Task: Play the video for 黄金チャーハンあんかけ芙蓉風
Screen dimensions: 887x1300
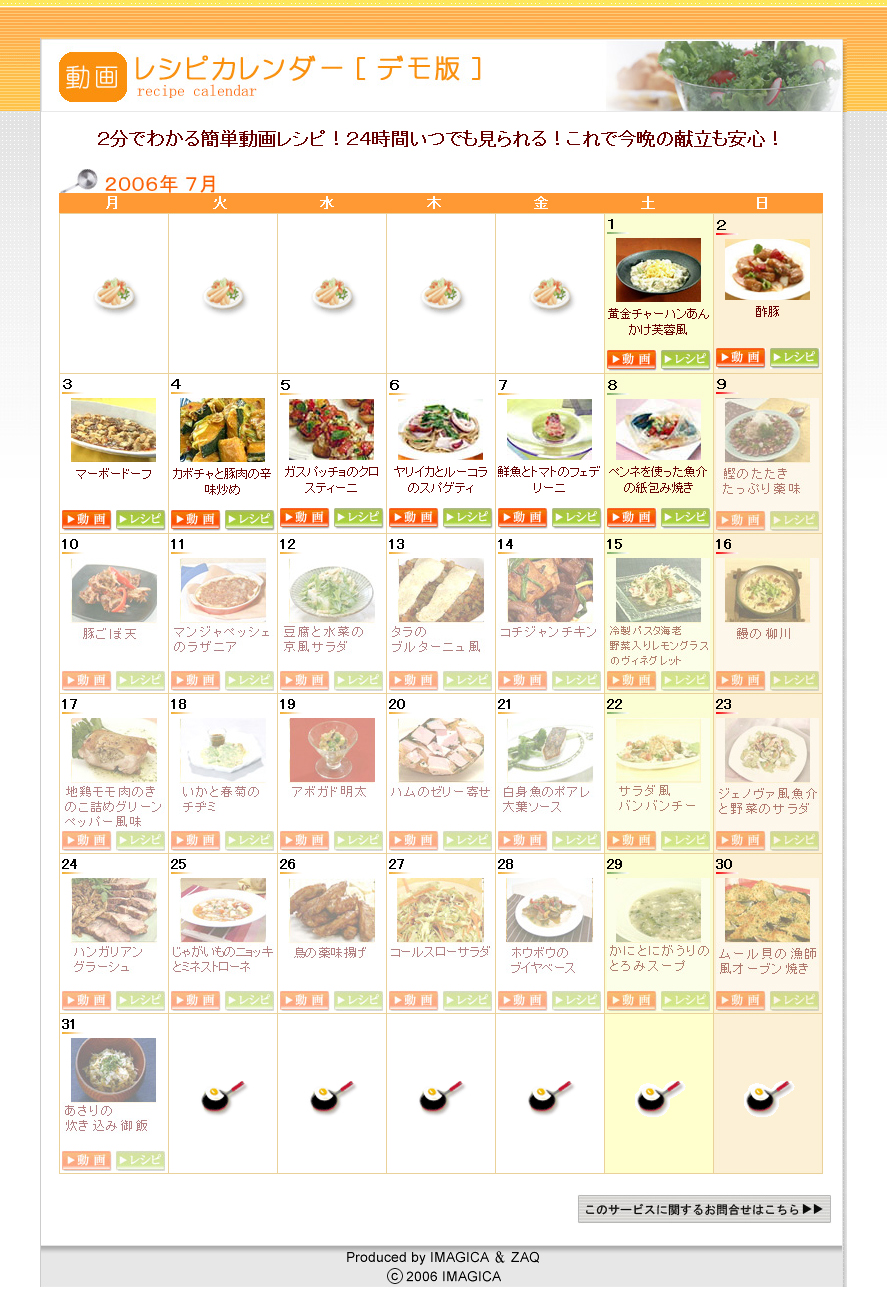Action: [x=631, y=359]
